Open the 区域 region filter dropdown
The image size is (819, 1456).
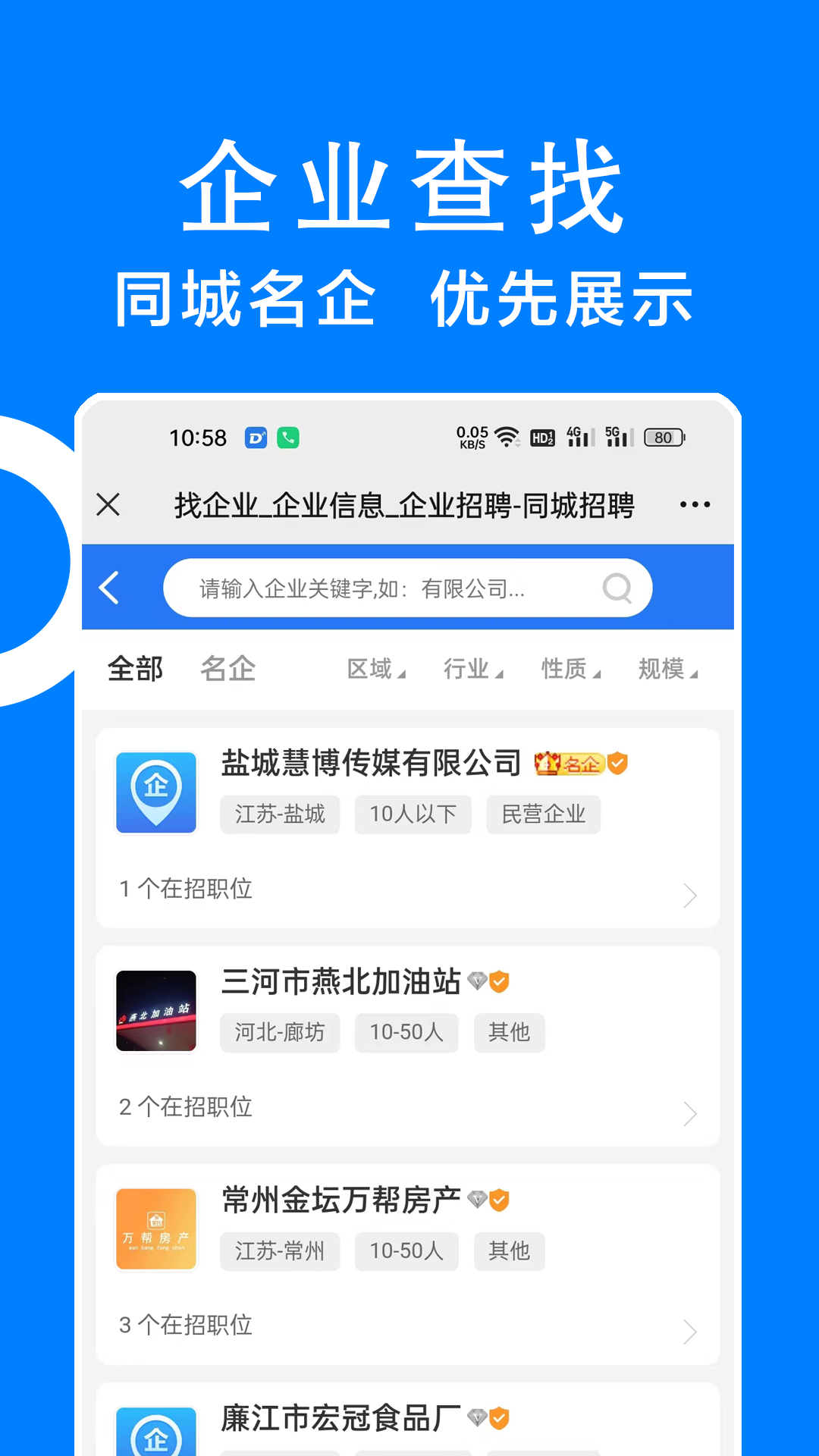coord(376,669)
